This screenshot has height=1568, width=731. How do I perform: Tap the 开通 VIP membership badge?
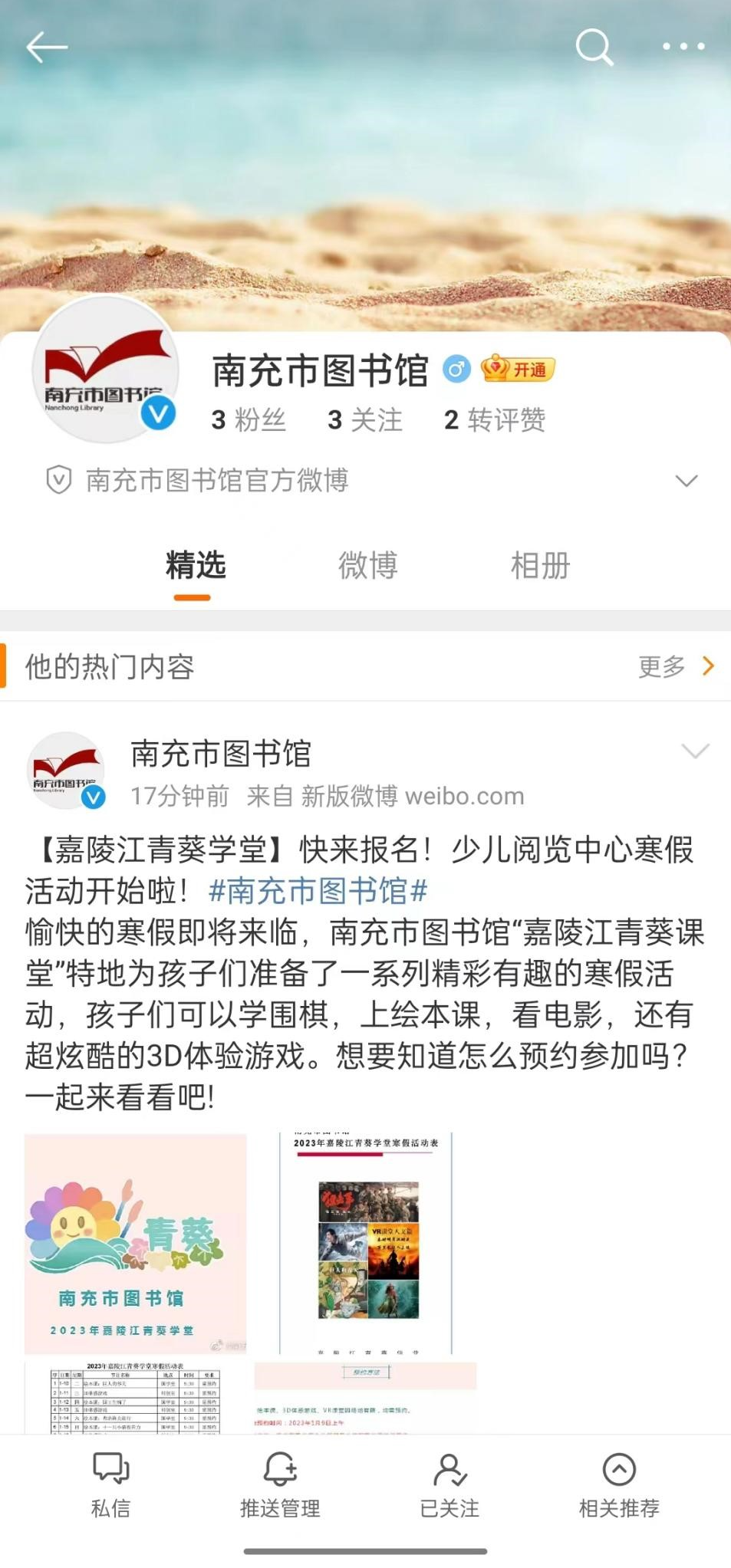pos(518,370)
